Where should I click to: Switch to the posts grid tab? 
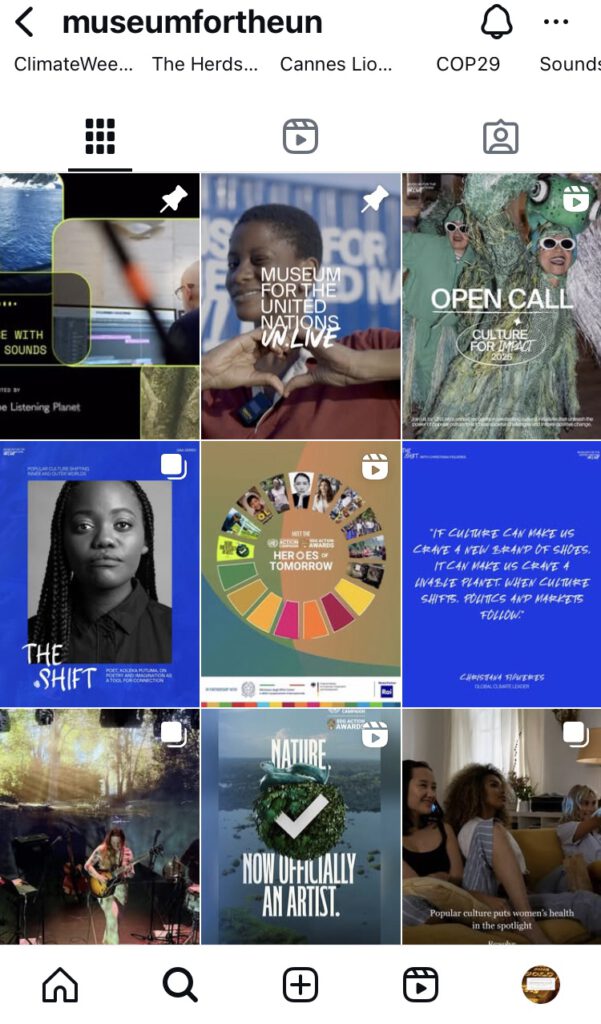[100, 136]
